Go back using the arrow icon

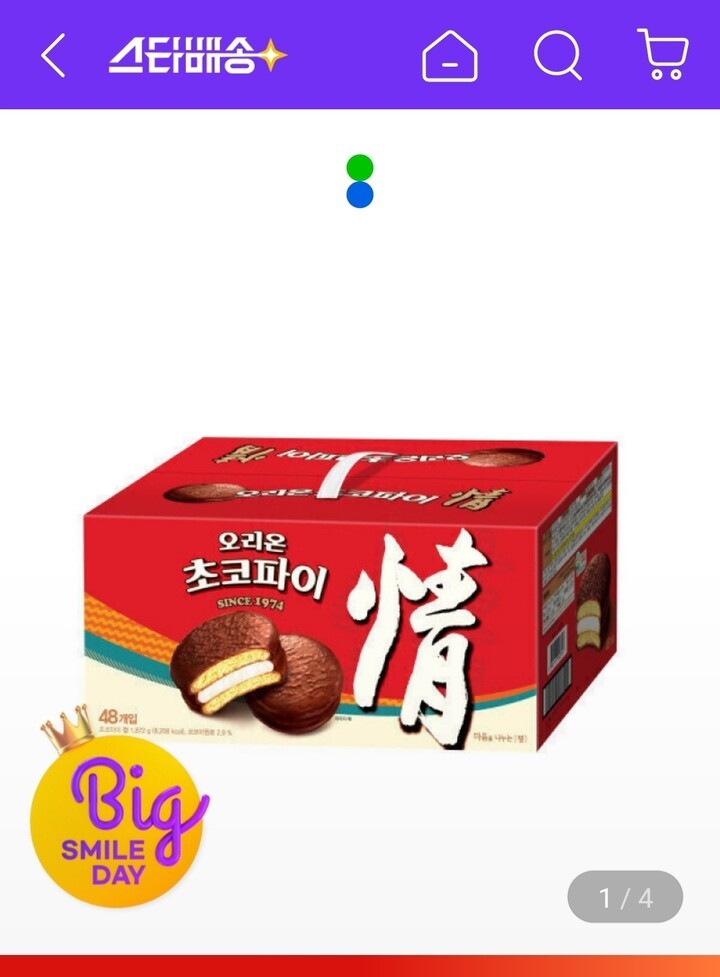click(x=53, y=55)
